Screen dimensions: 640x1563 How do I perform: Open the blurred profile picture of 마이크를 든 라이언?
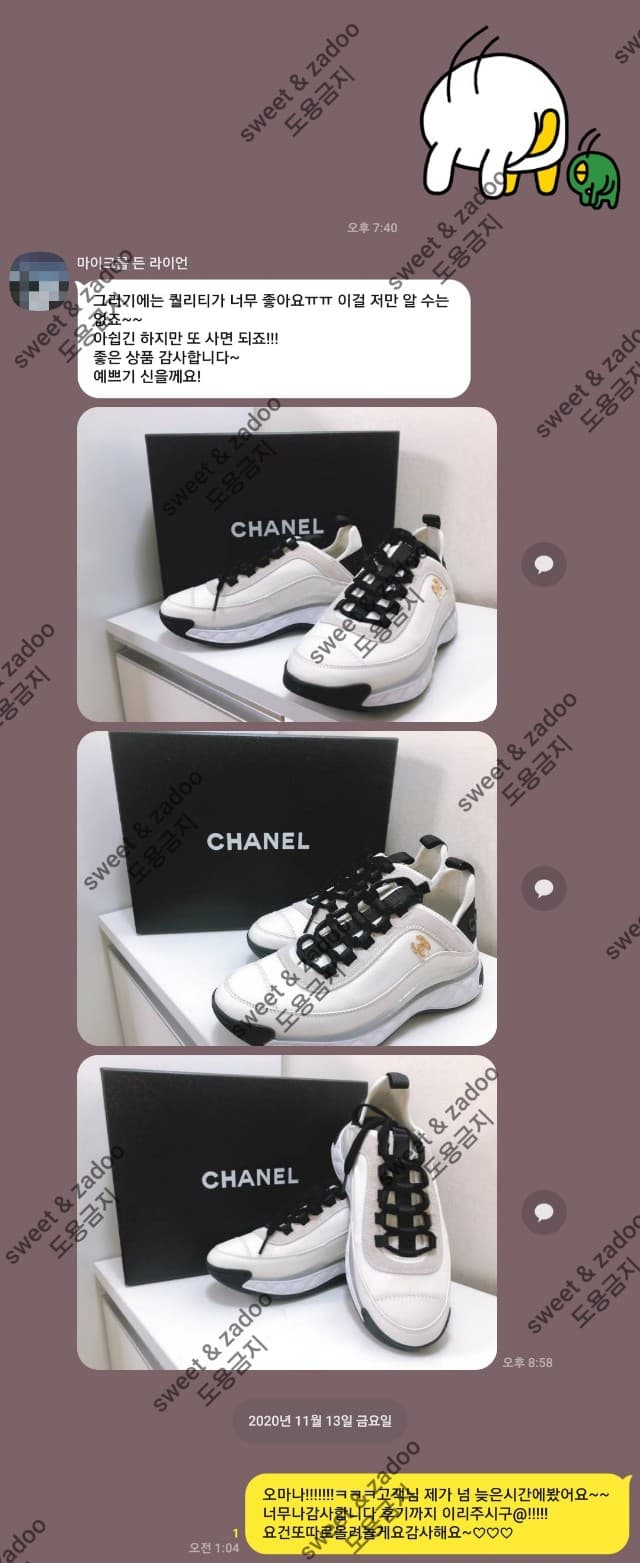[x=39, y=282]
